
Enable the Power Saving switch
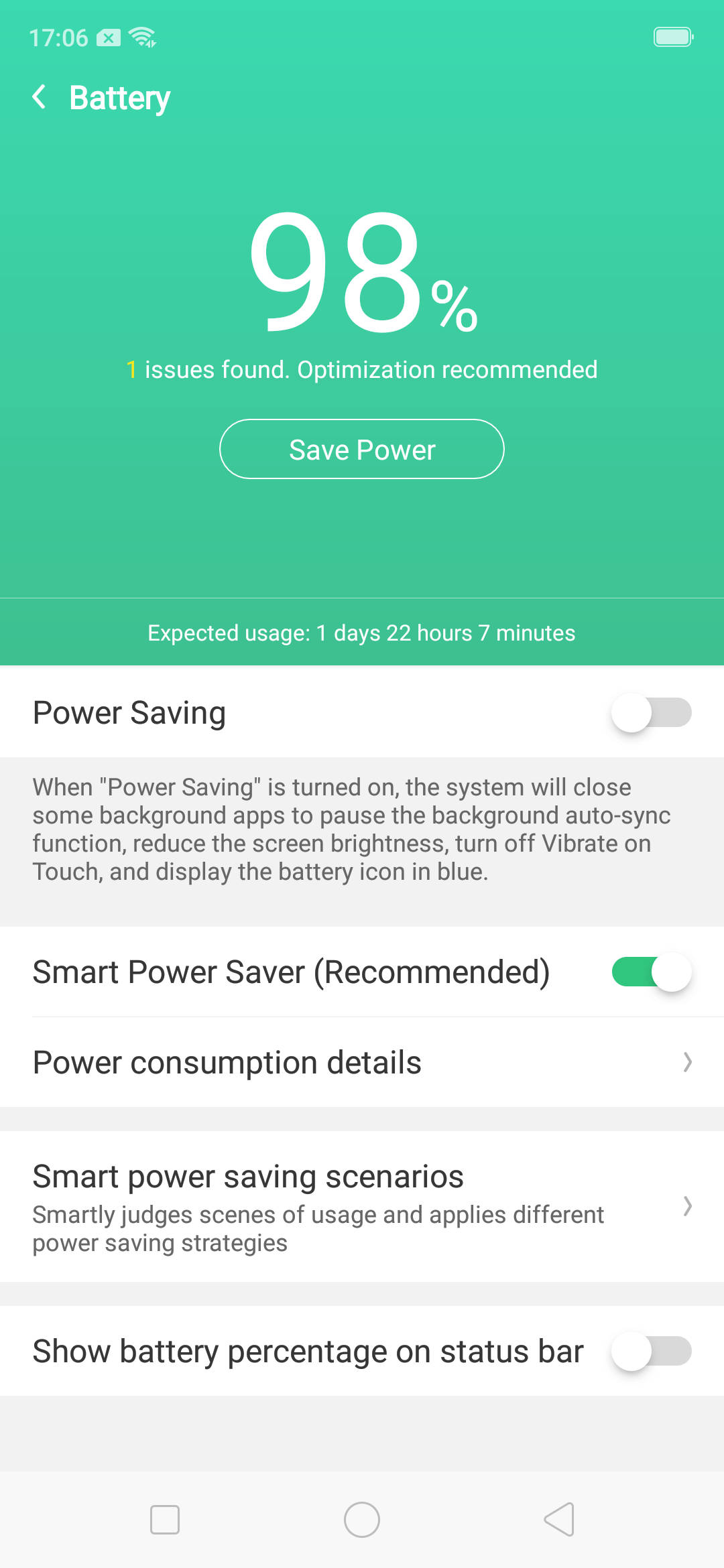[x=650, y=712]
